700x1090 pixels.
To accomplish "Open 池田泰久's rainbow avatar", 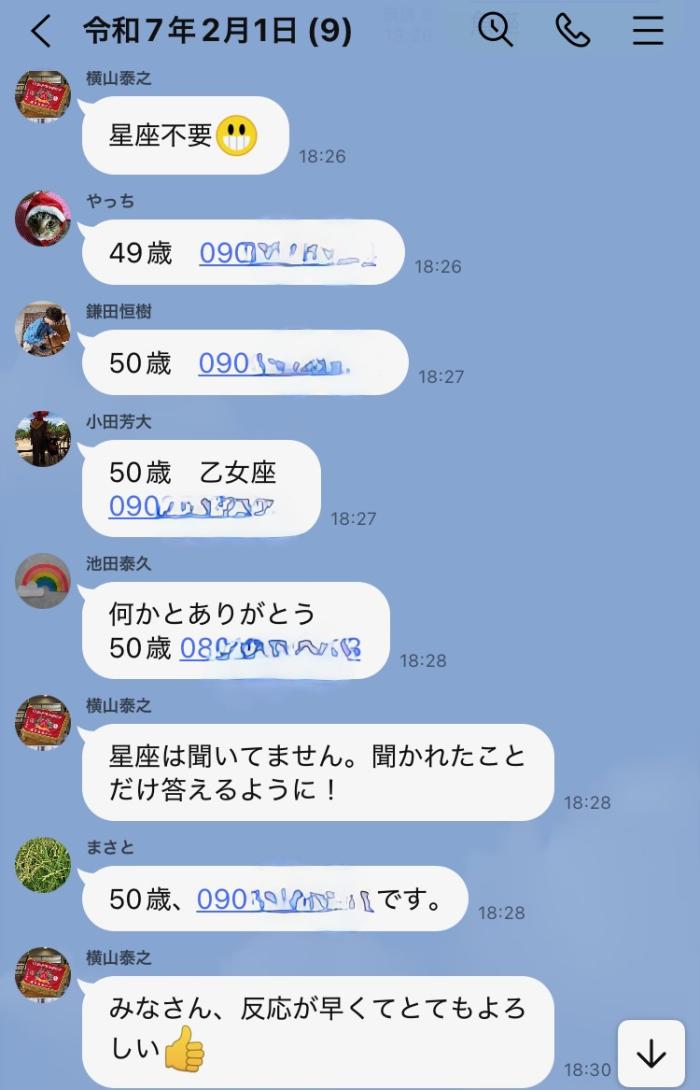I will 43,581.
